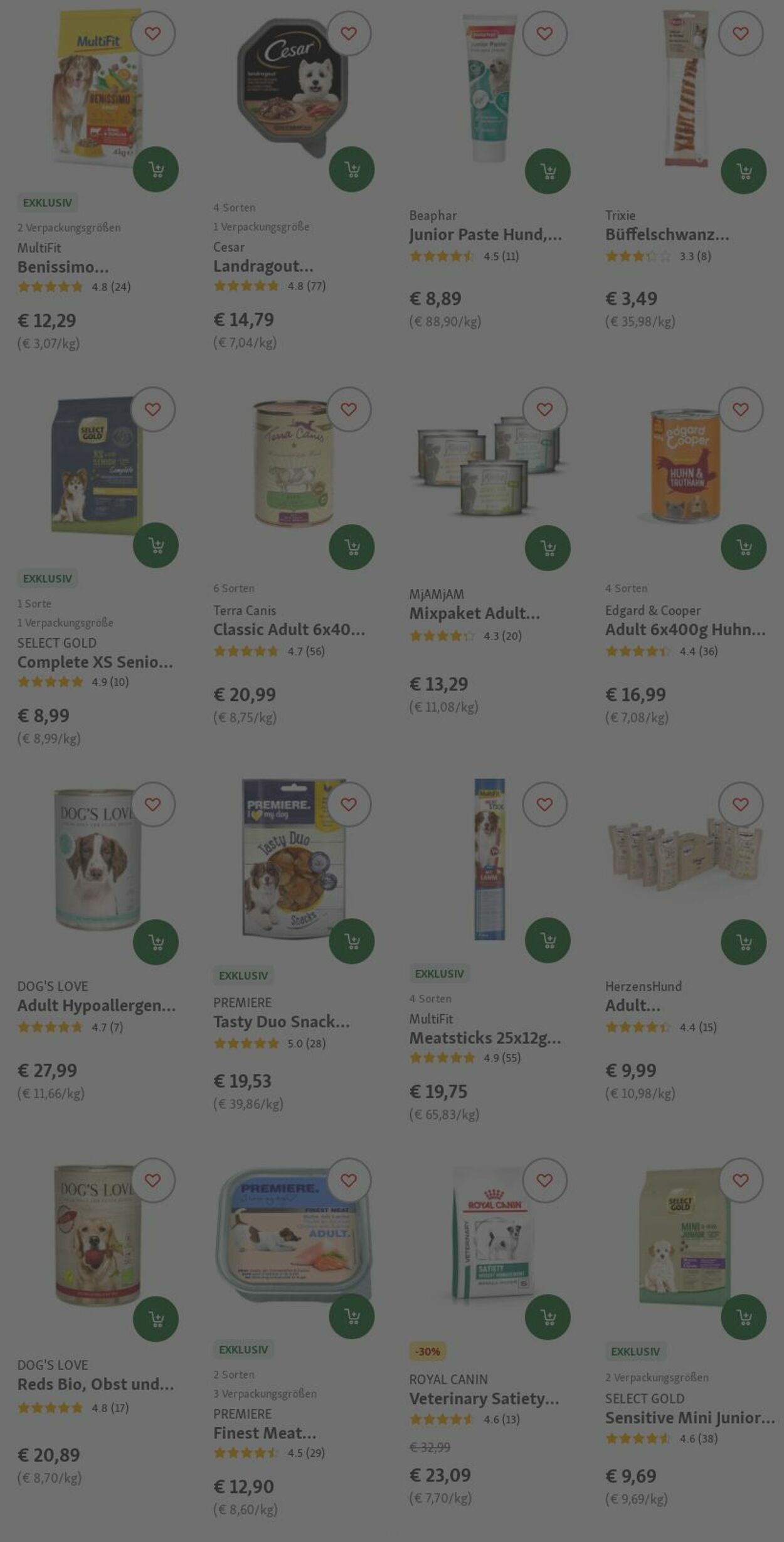
Task: Add MultiFit Benissimo to wishlist
Action: 152,33
